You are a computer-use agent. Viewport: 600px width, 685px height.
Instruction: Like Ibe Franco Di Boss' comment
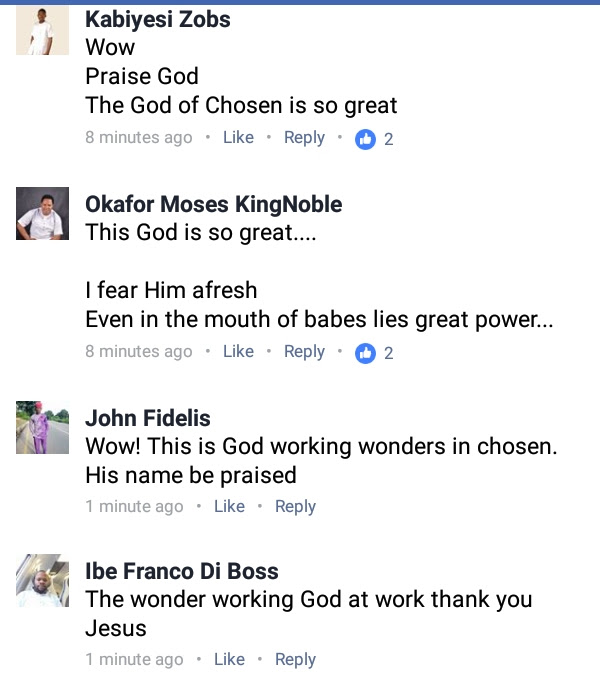tap(229, 660)
